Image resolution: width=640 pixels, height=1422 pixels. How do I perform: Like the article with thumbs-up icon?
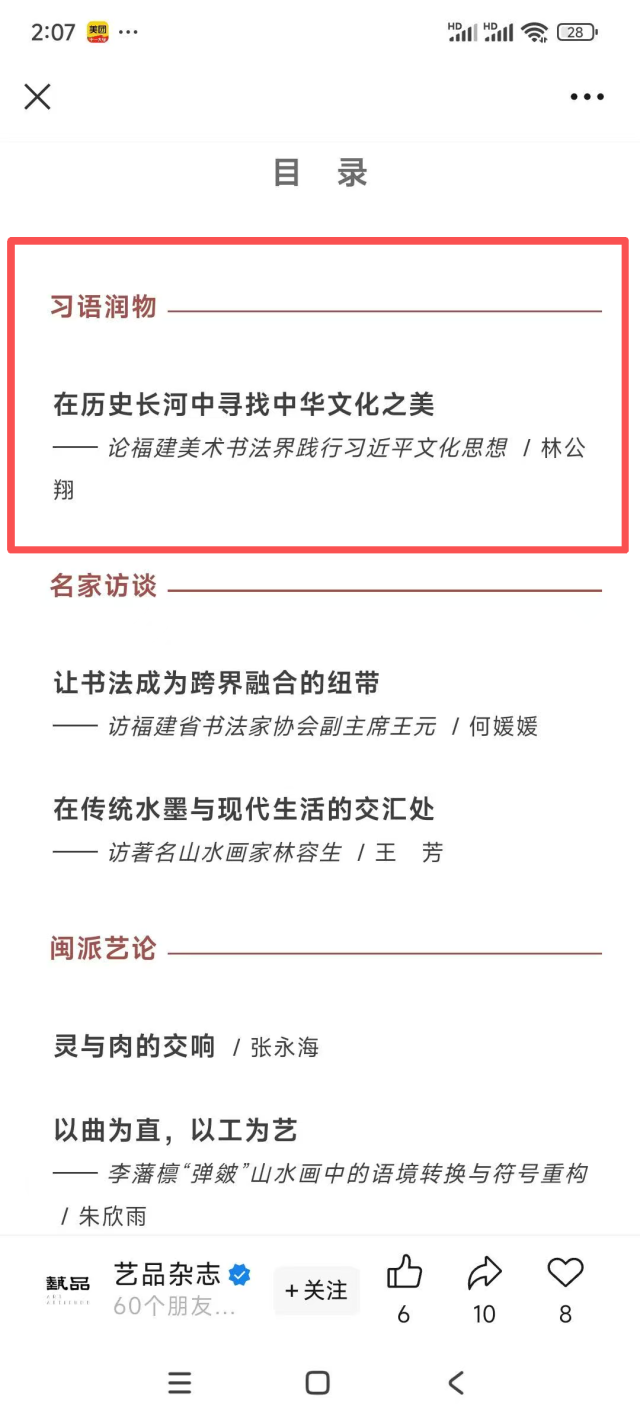(404, 1273)
